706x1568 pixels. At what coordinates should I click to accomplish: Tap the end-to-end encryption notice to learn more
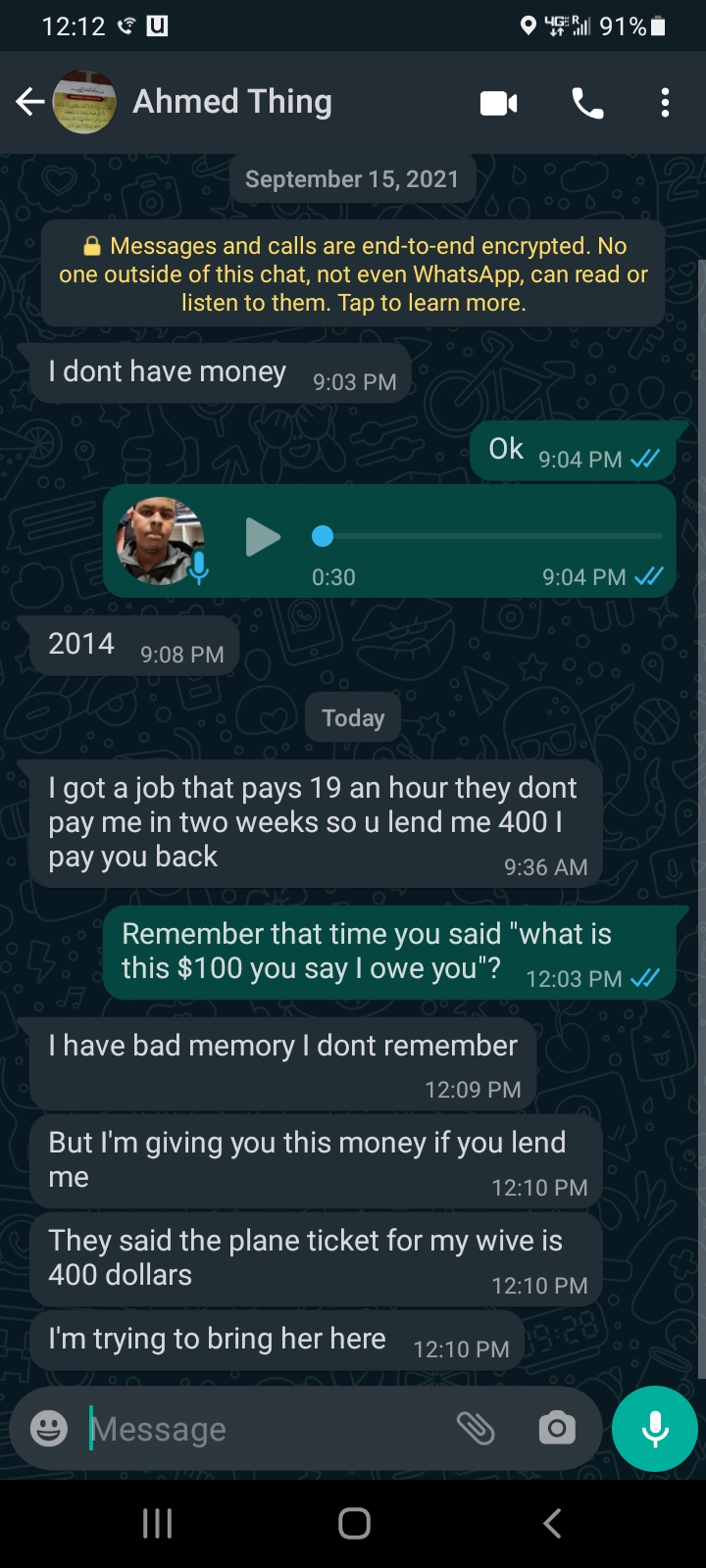click(x=353, y=274)
